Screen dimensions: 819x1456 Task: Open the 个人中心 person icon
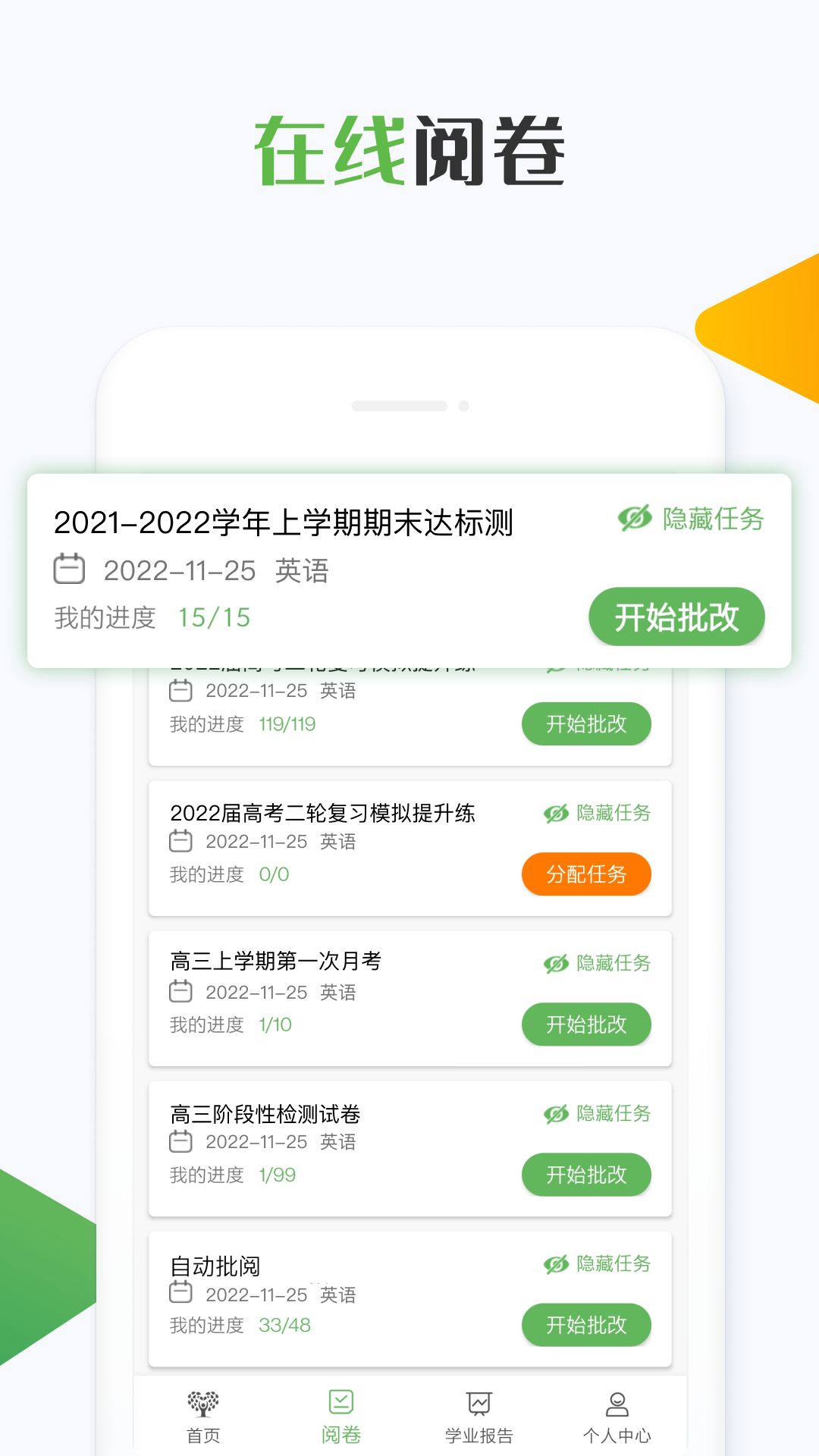(x=617, y=1403)
